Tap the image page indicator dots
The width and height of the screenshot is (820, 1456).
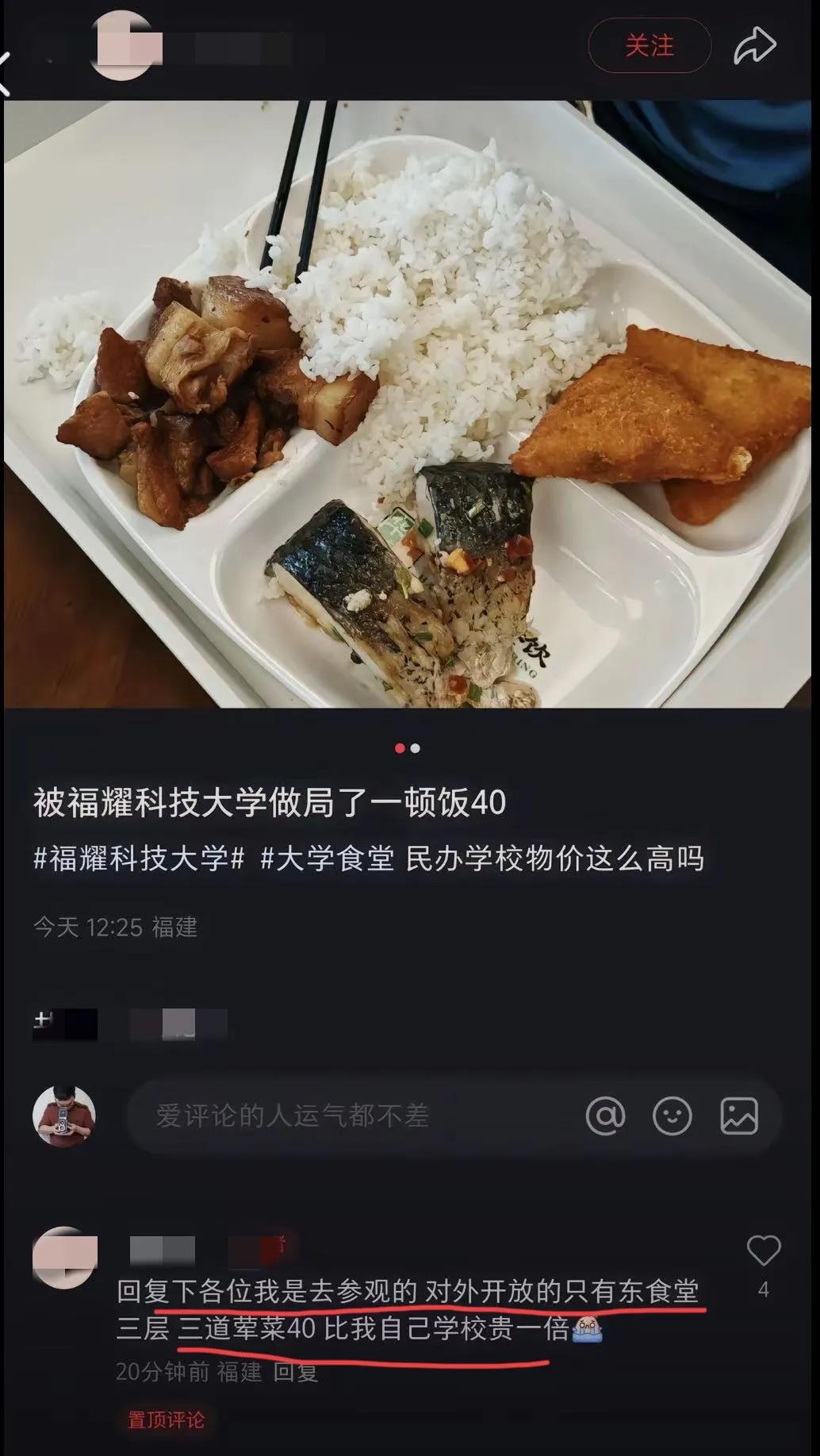tap(408, 748)
